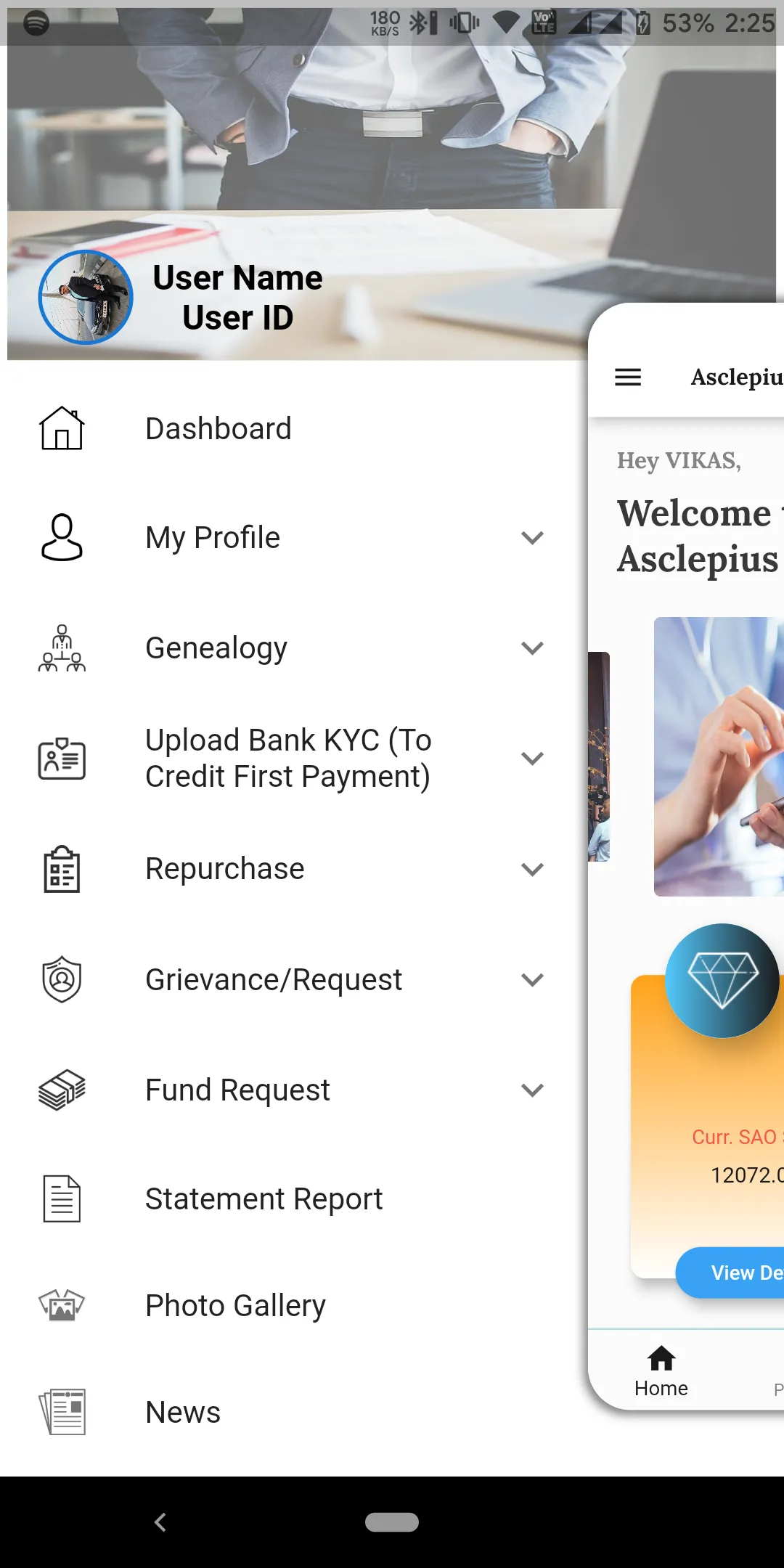The image size is (784, 1568).
Task: Tap the user profile picture
Action: coord(85,297)
